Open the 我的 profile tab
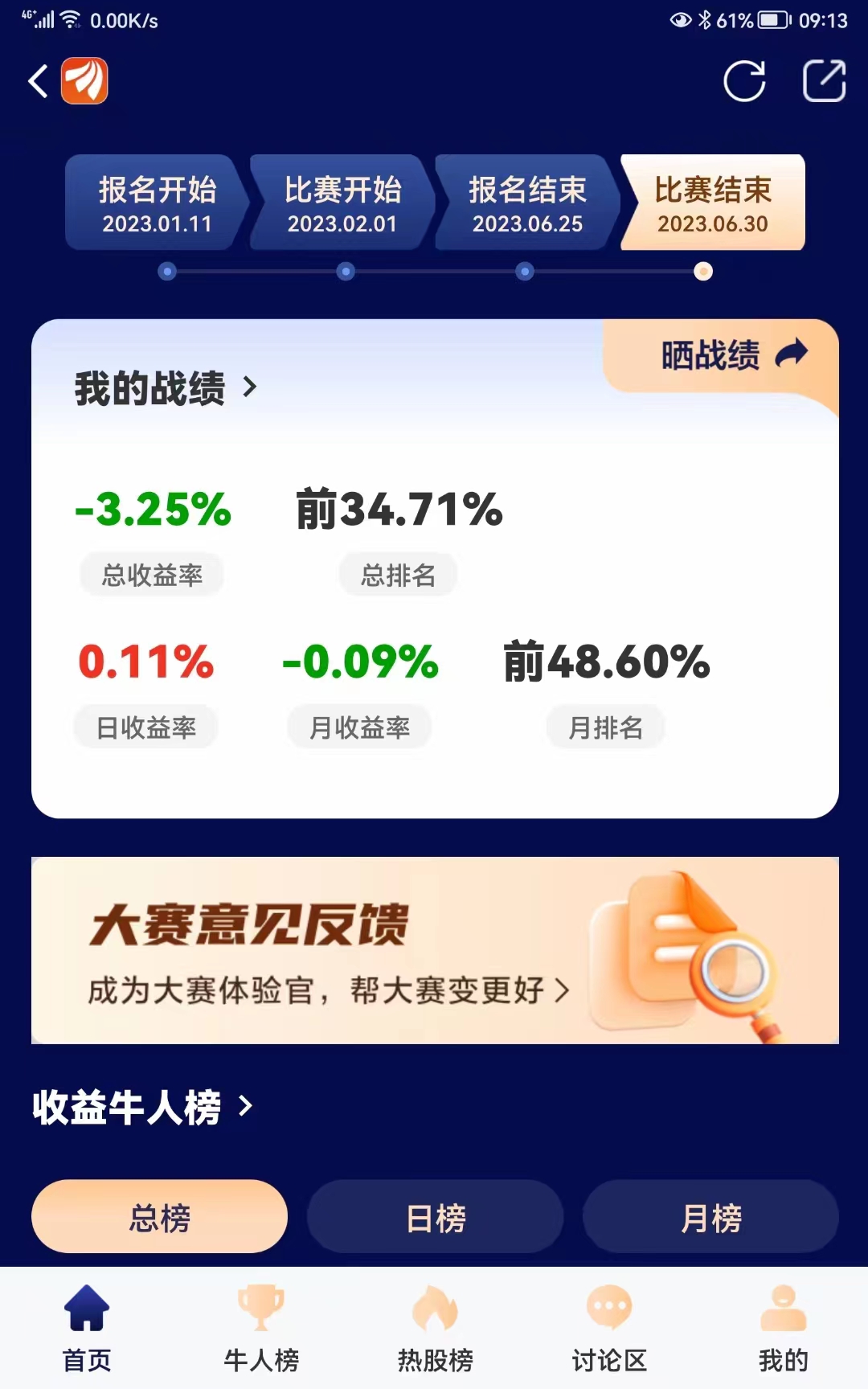 pos(783,1328)
